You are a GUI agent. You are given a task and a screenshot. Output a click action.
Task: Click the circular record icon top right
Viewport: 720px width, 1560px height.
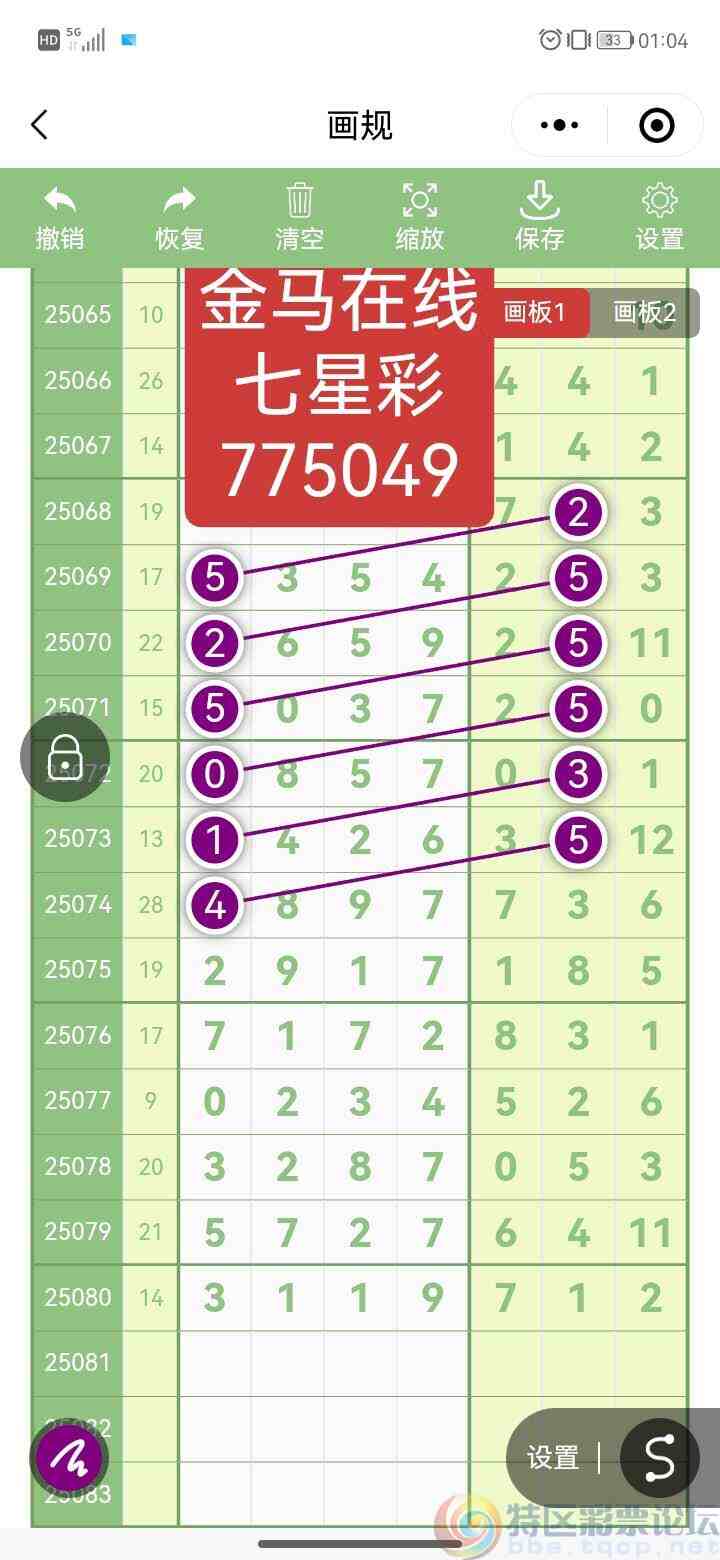[657, 125]
